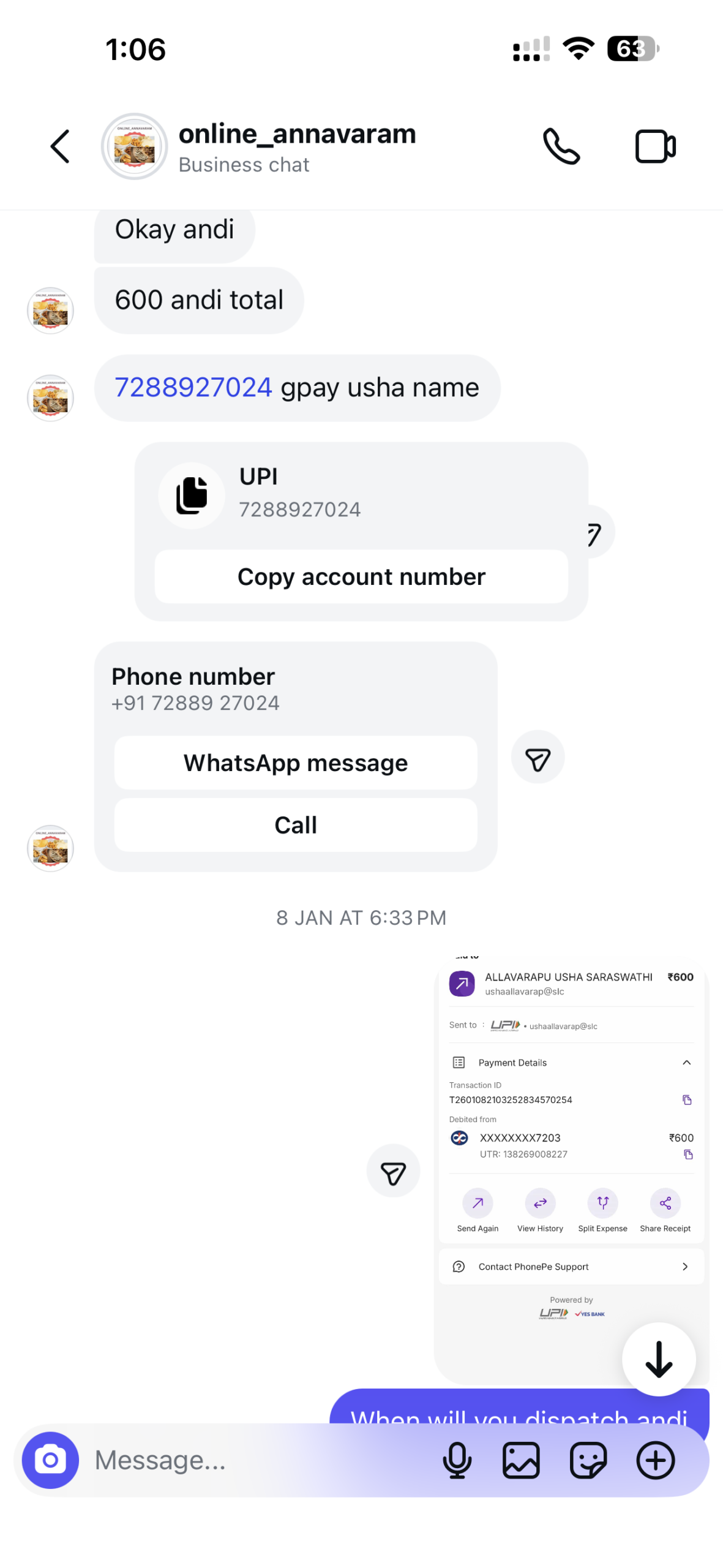Call the phone number +91 72889 27024

pyautogui.click(x=295, y=825)
